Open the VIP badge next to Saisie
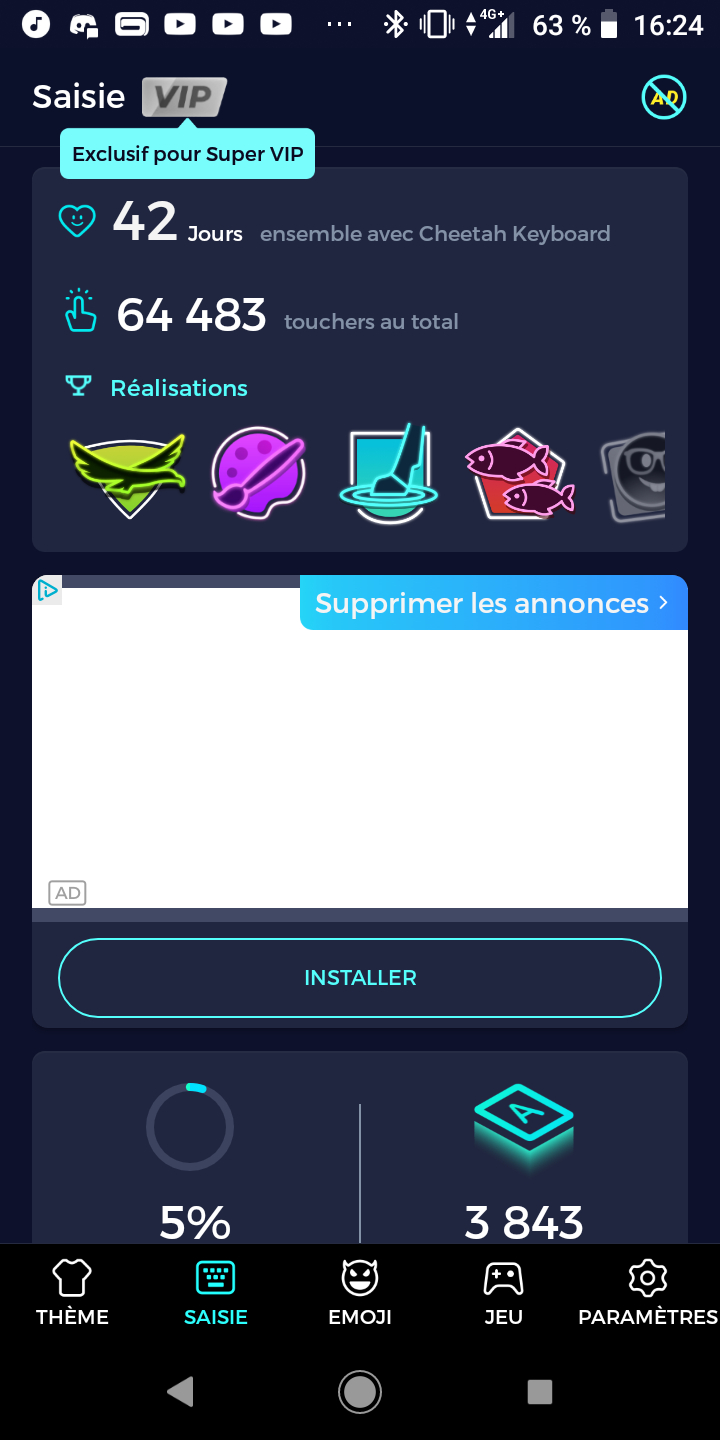 click(184, 97)
